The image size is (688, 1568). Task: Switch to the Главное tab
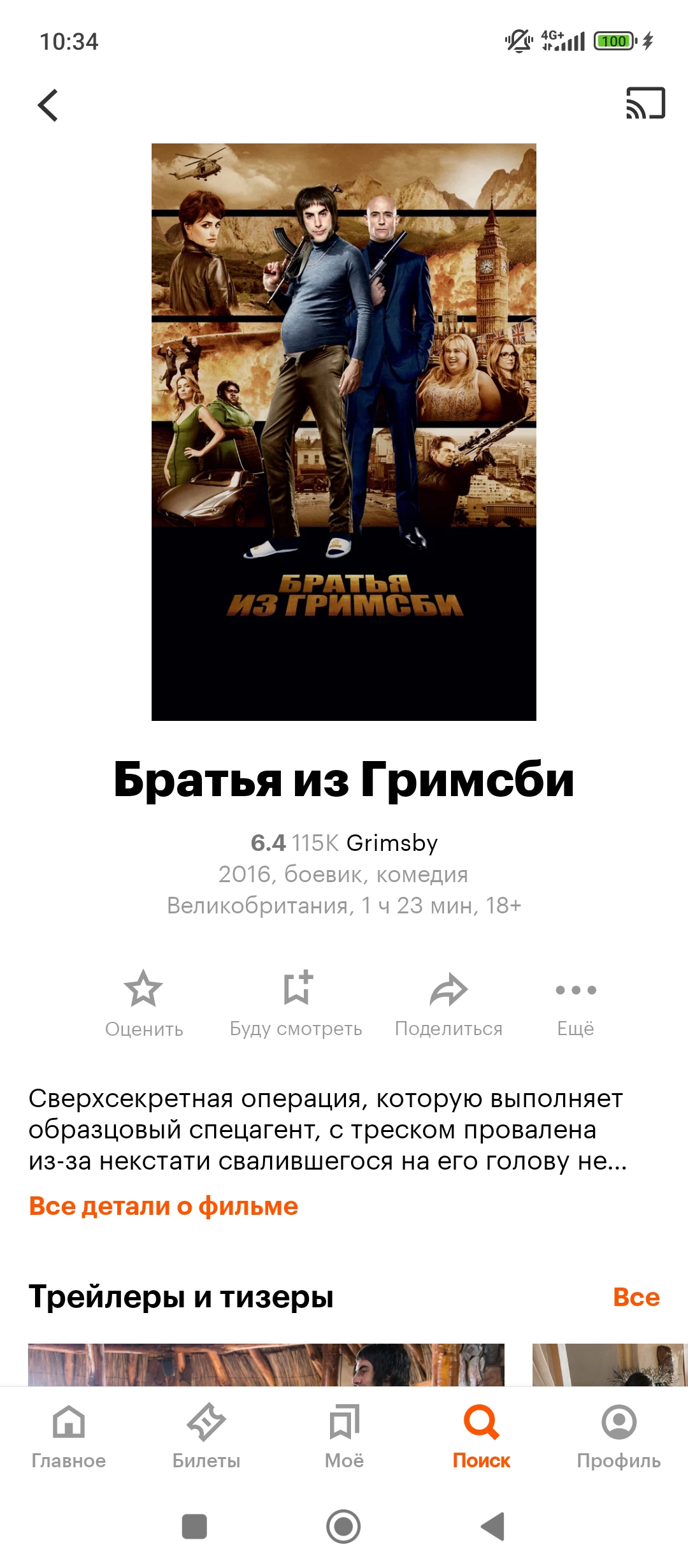tap(69, 1434)
